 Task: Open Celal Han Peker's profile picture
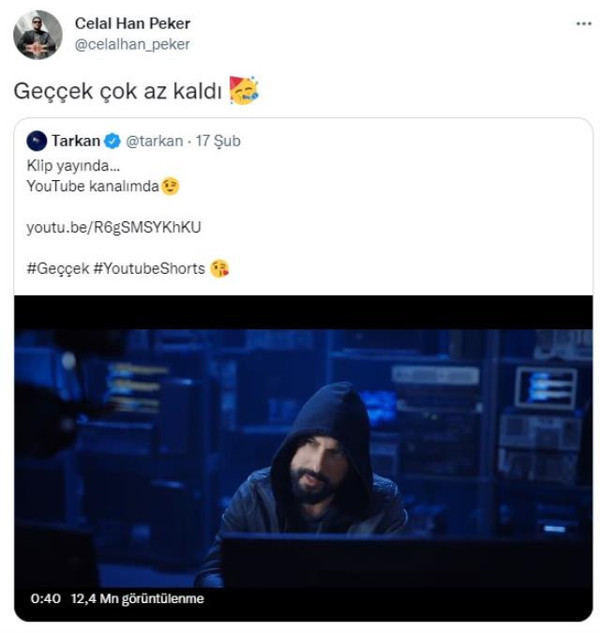pyautogui.click(x=36, y=34)
